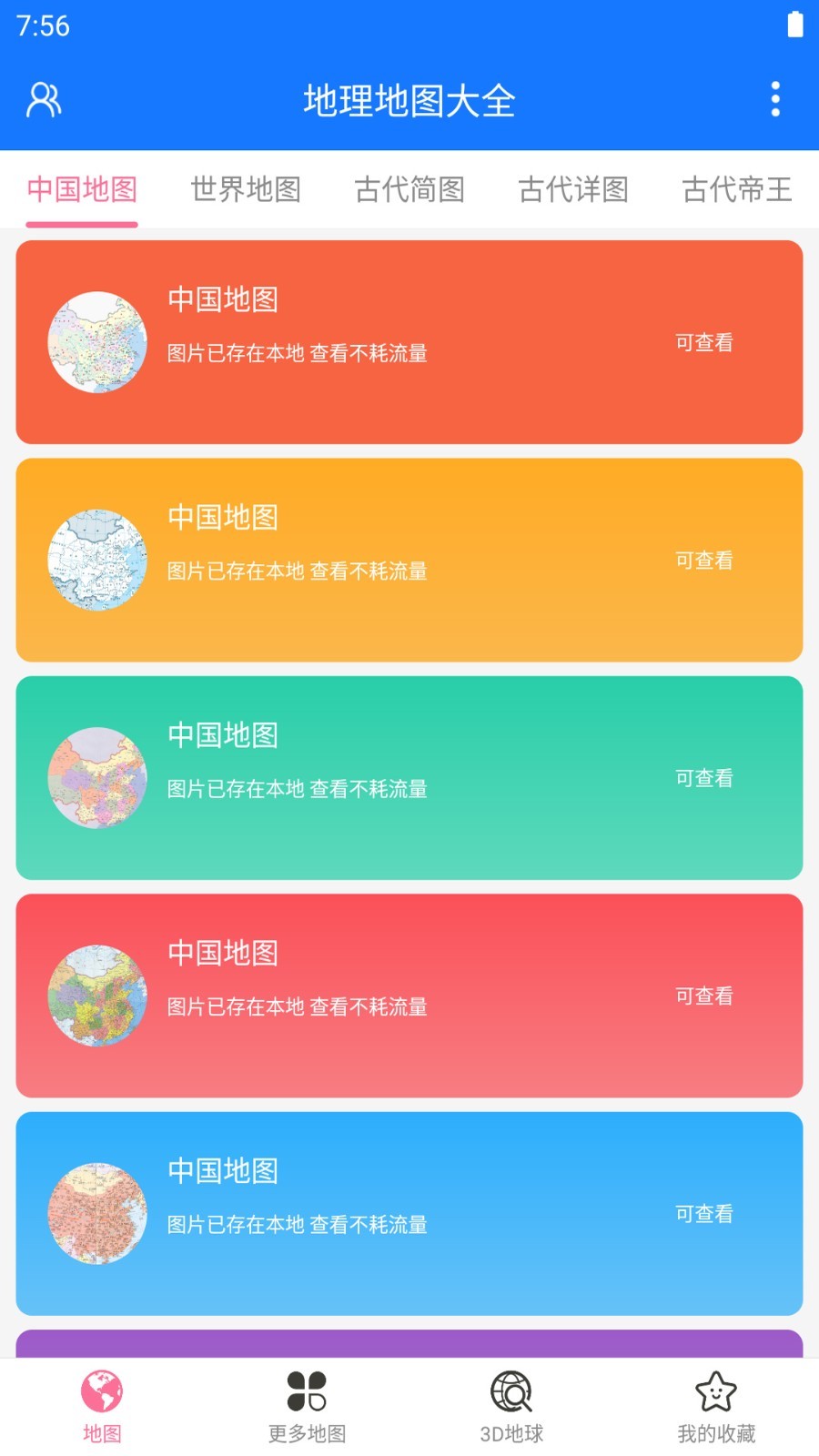Screen dimensions: 819x1456
Task: Open the red-orange 中国地图 card
Action: click(409, 342)
